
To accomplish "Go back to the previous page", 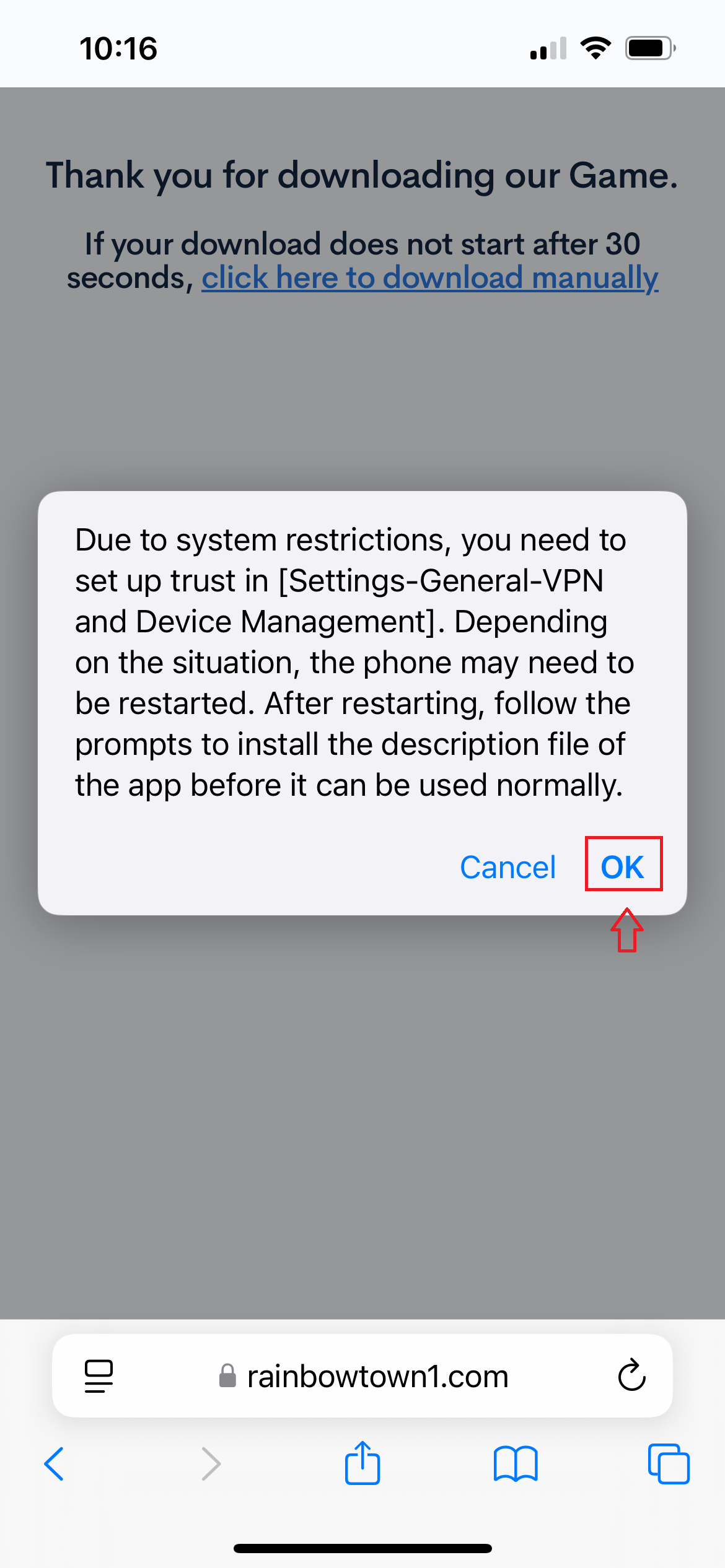I will tap(54, 1464).
